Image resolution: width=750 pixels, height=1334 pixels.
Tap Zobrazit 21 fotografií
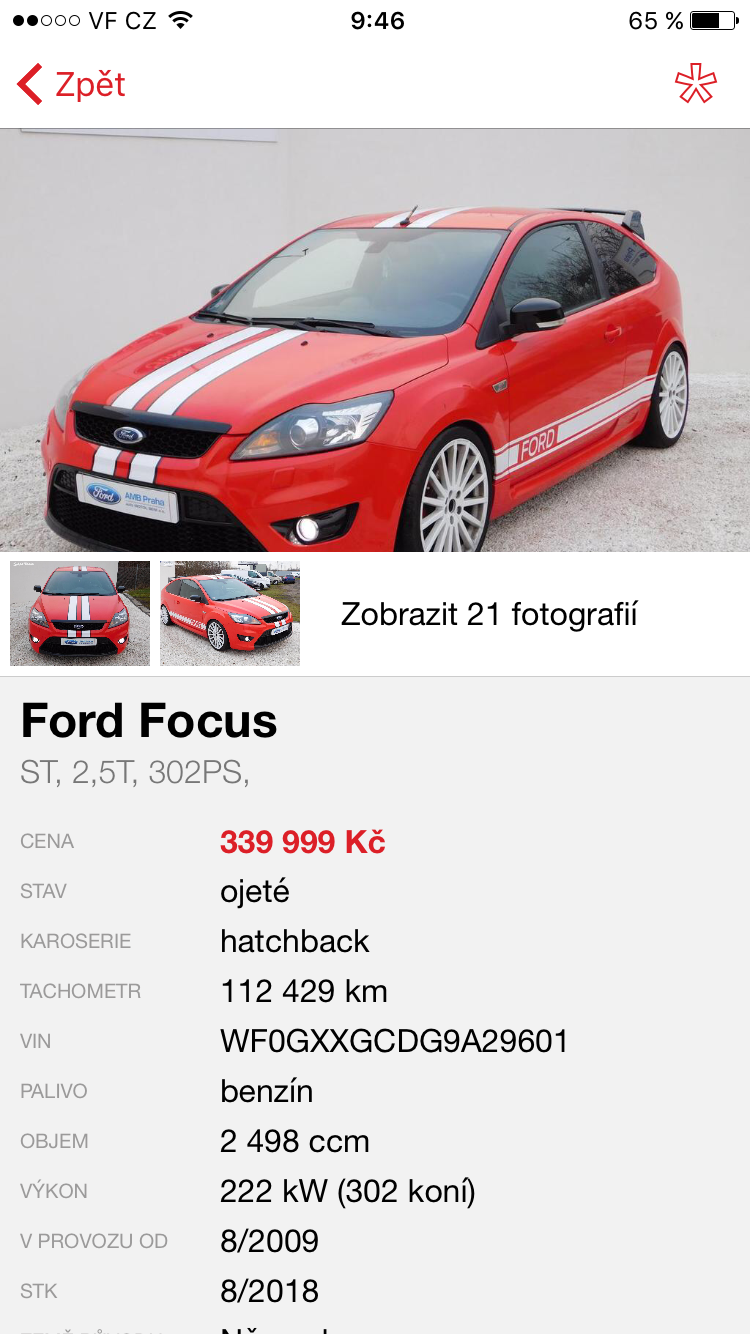pos(489,614)
